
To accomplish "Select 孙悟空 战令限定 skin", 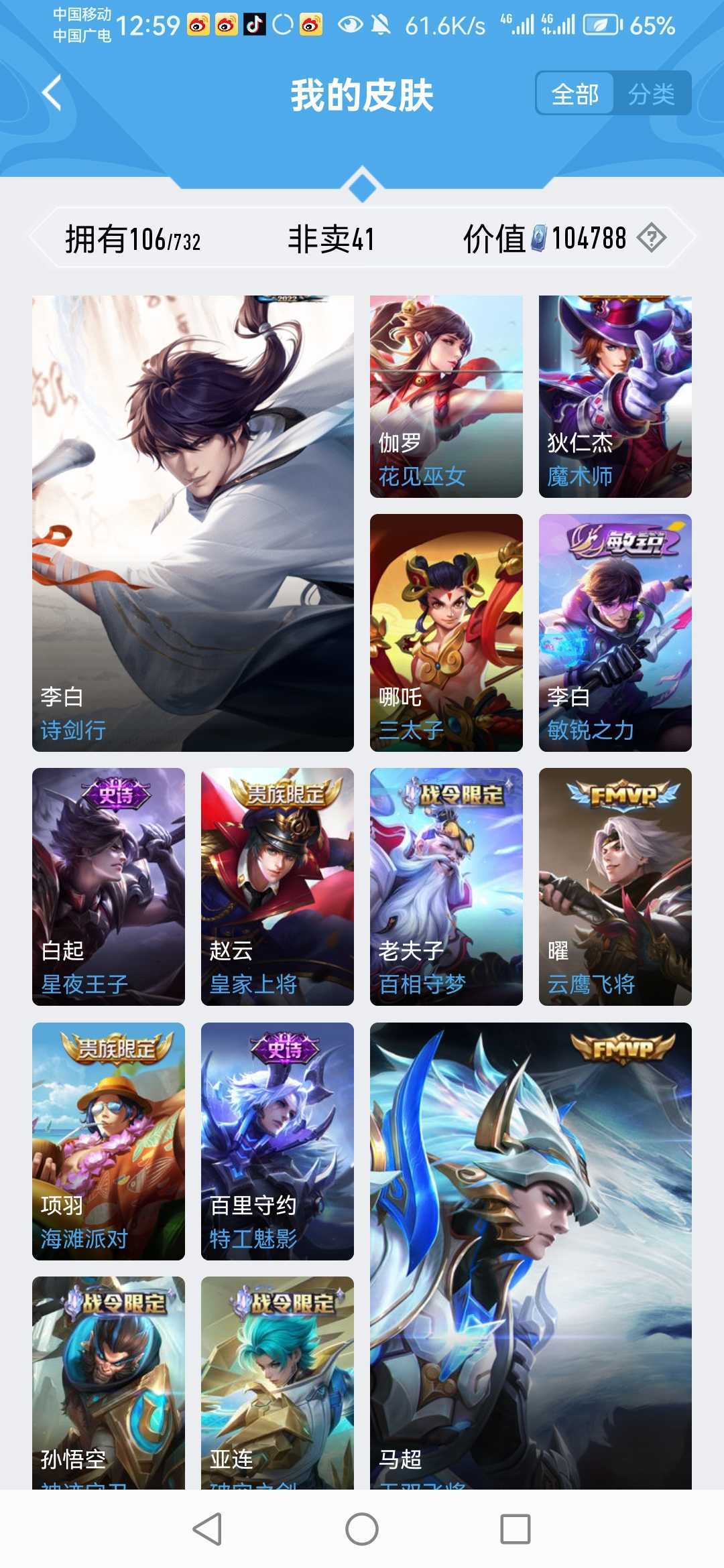I will click(109, 1382).
